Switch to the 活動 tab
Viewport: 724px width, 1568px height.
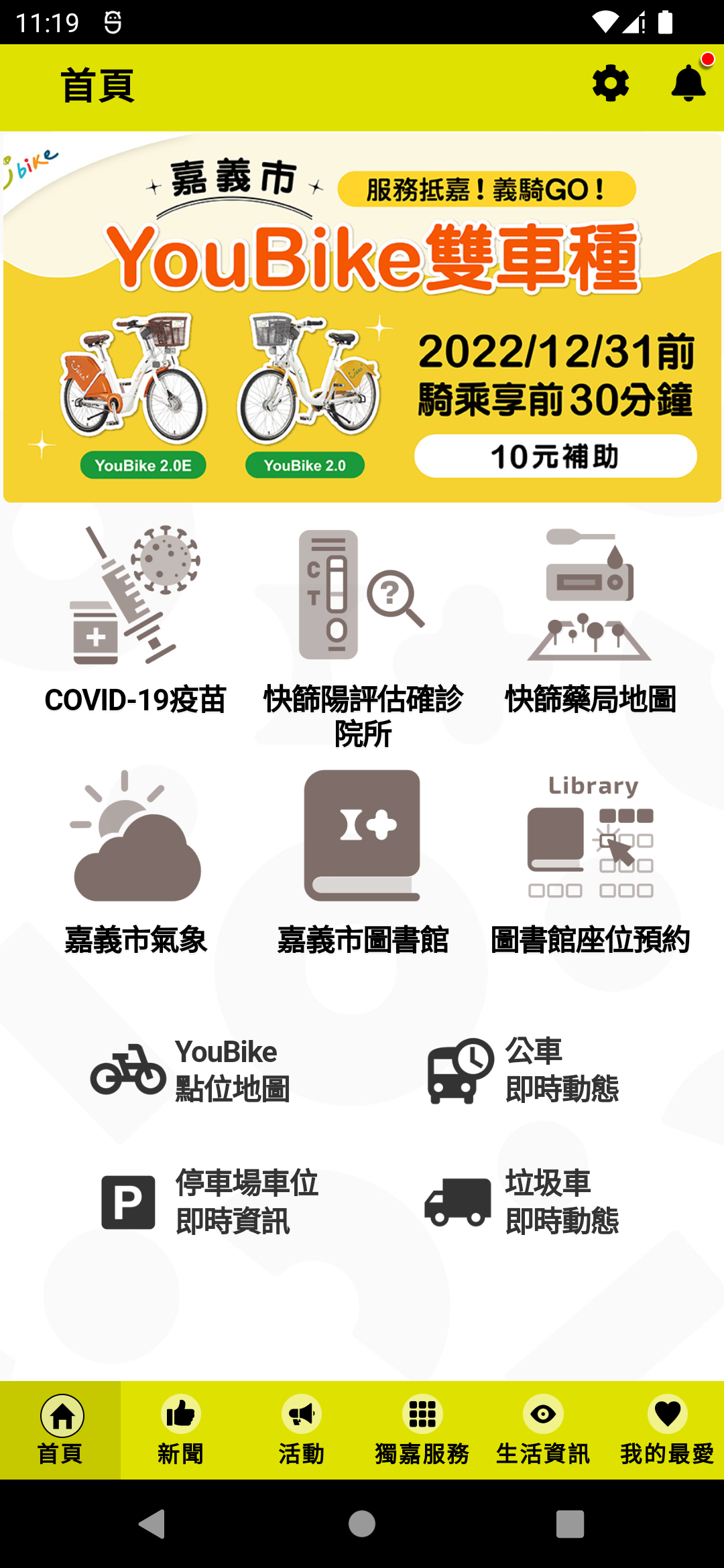click(302, 1430)
